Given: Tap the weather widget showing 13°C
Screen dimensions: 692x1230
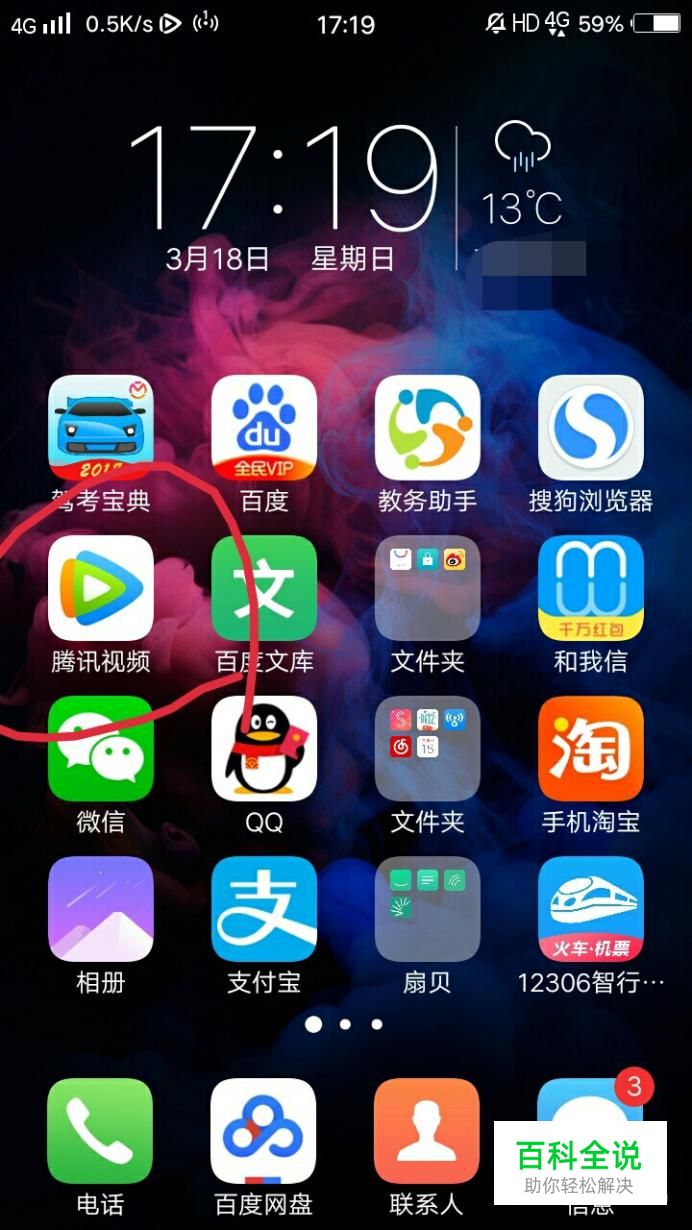Looking at the screenshot, I should 522,180.
